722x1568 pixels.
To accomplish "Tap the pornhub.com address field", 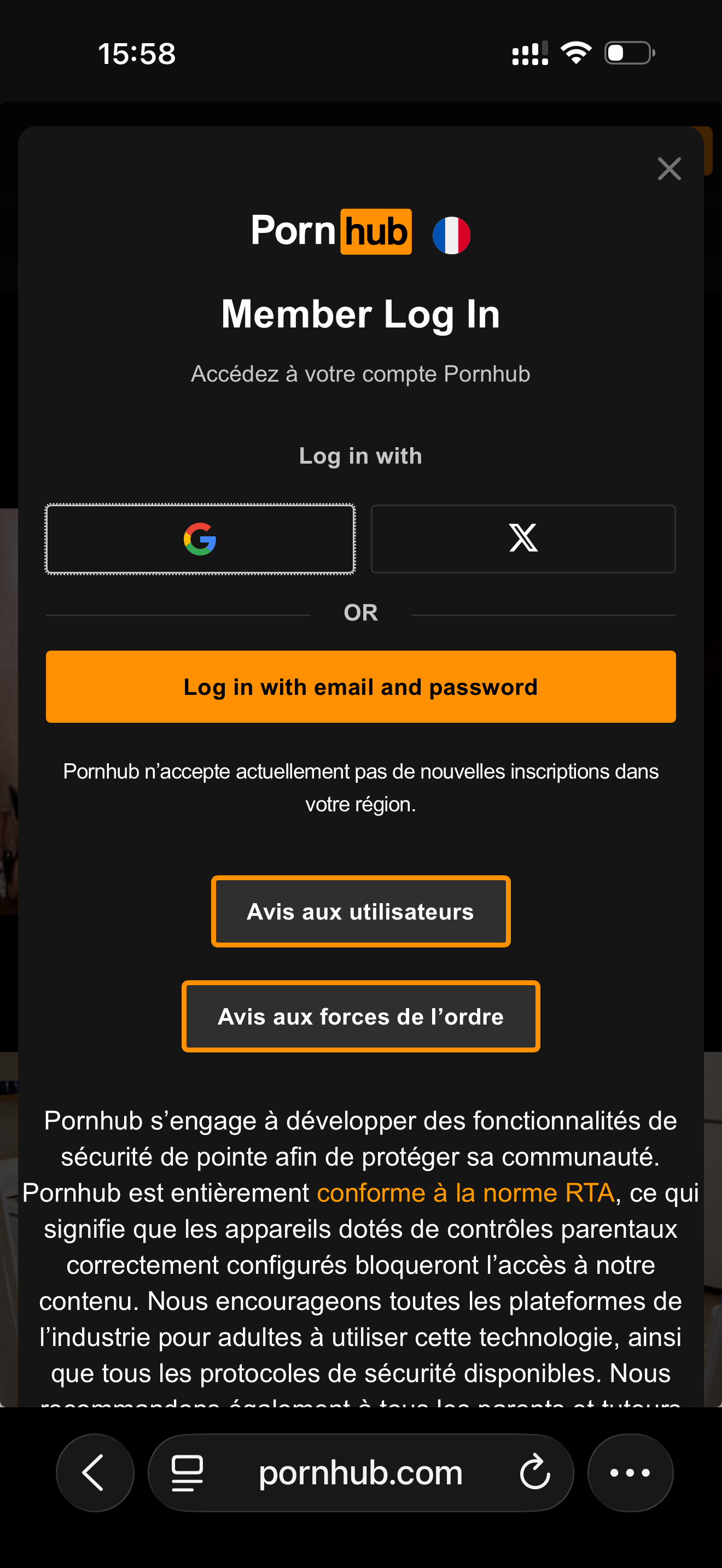I will [x=360, y=1472].
